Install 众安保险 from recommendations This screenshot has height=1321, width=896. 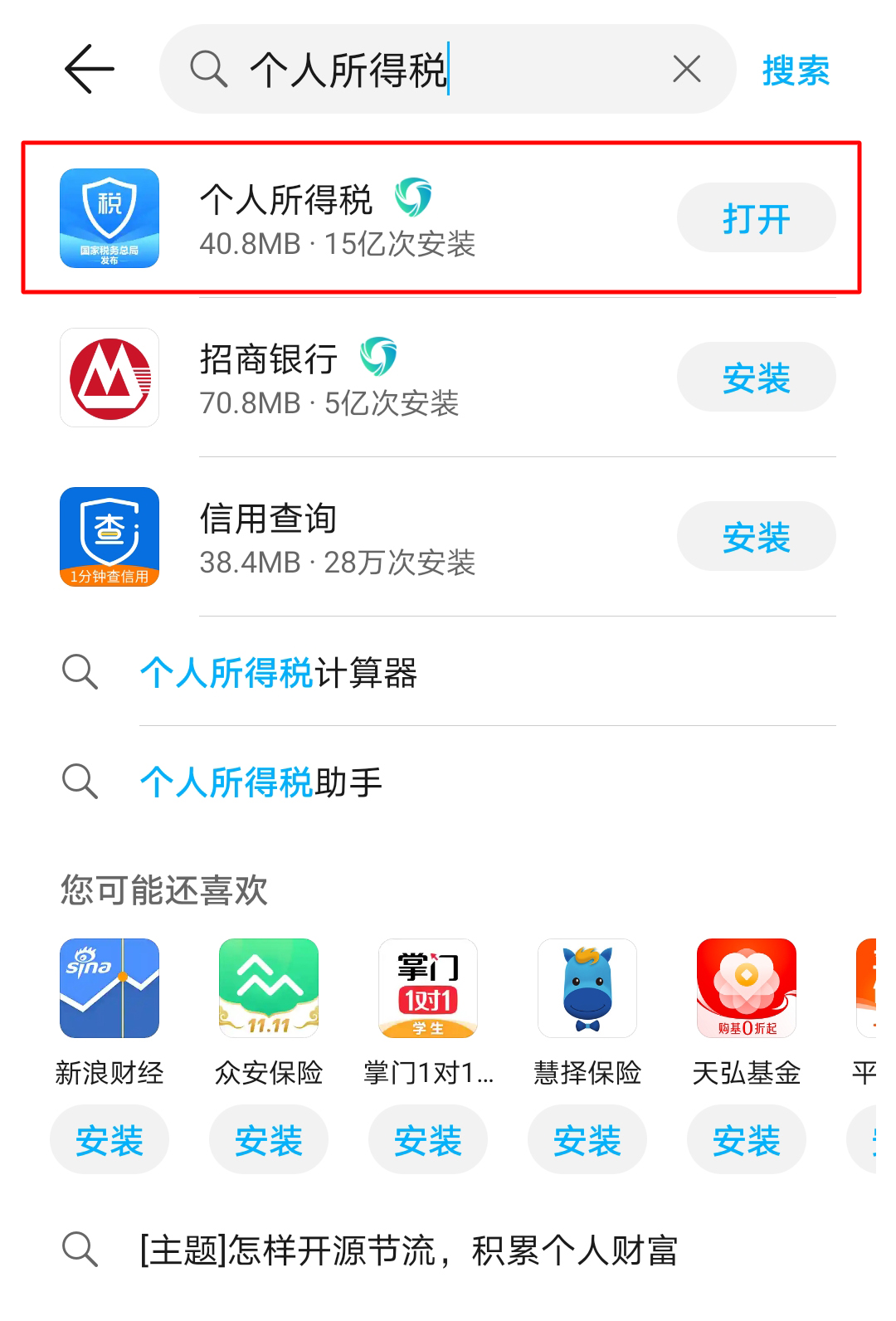tap(269, 1140)
